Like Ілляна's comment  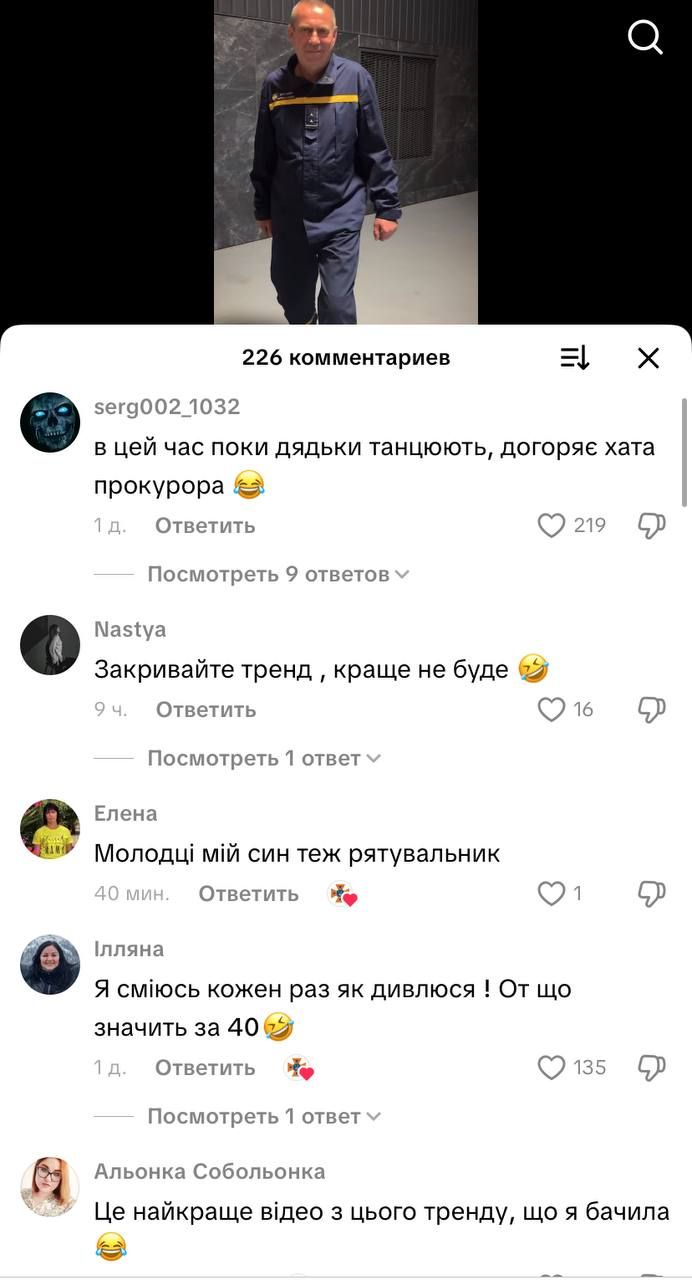pyautogui.click(x=552, y=1067)
